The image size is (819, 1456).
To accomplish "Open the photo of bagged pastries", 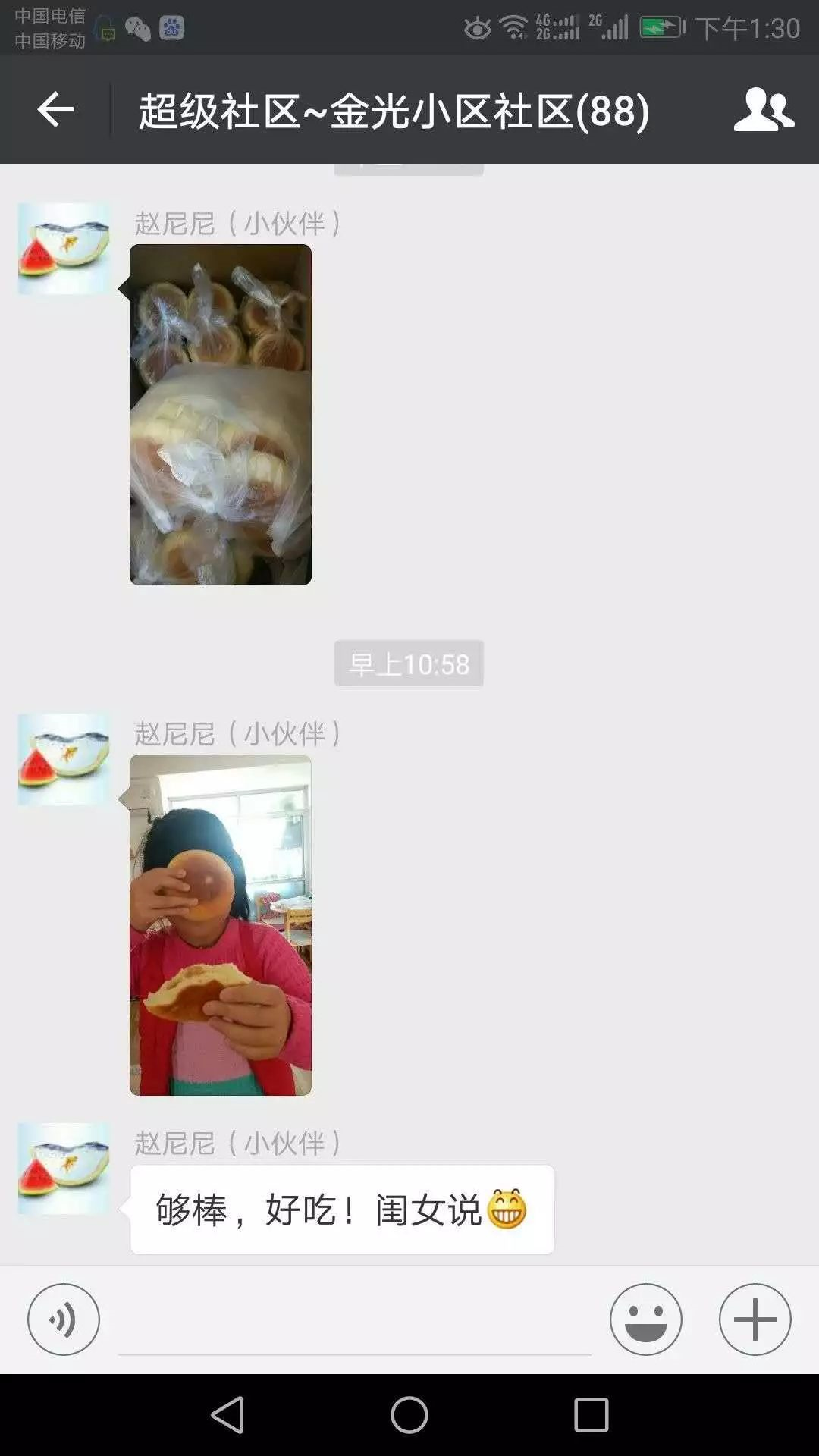I will [220, 414].
